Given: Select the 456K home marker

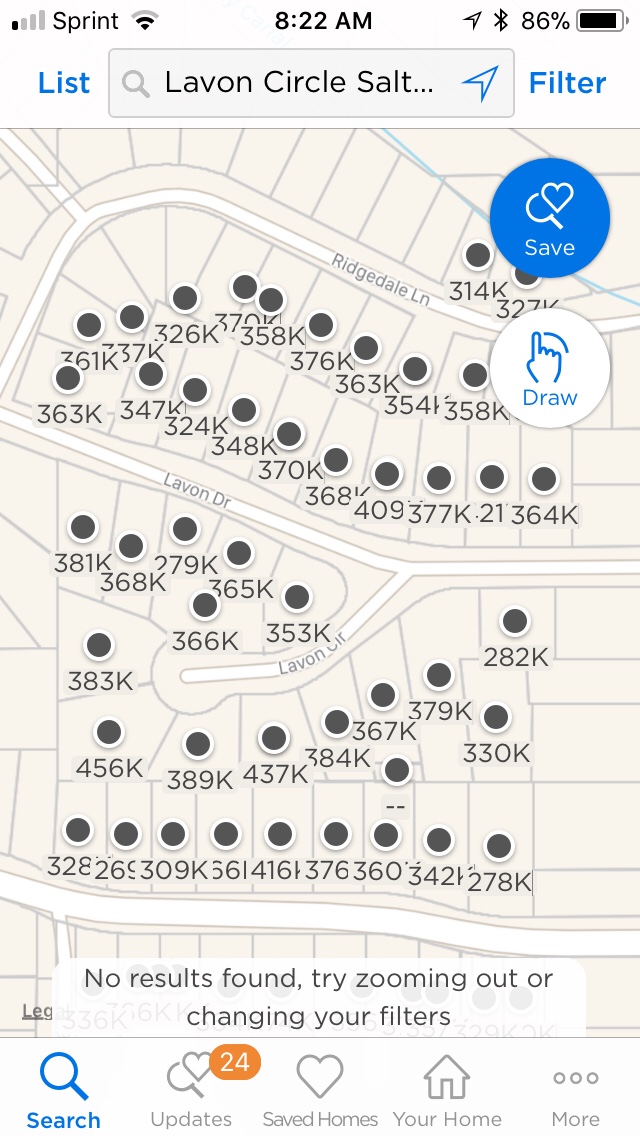Looking at the screenshot, I should click(x=108, y=733).
